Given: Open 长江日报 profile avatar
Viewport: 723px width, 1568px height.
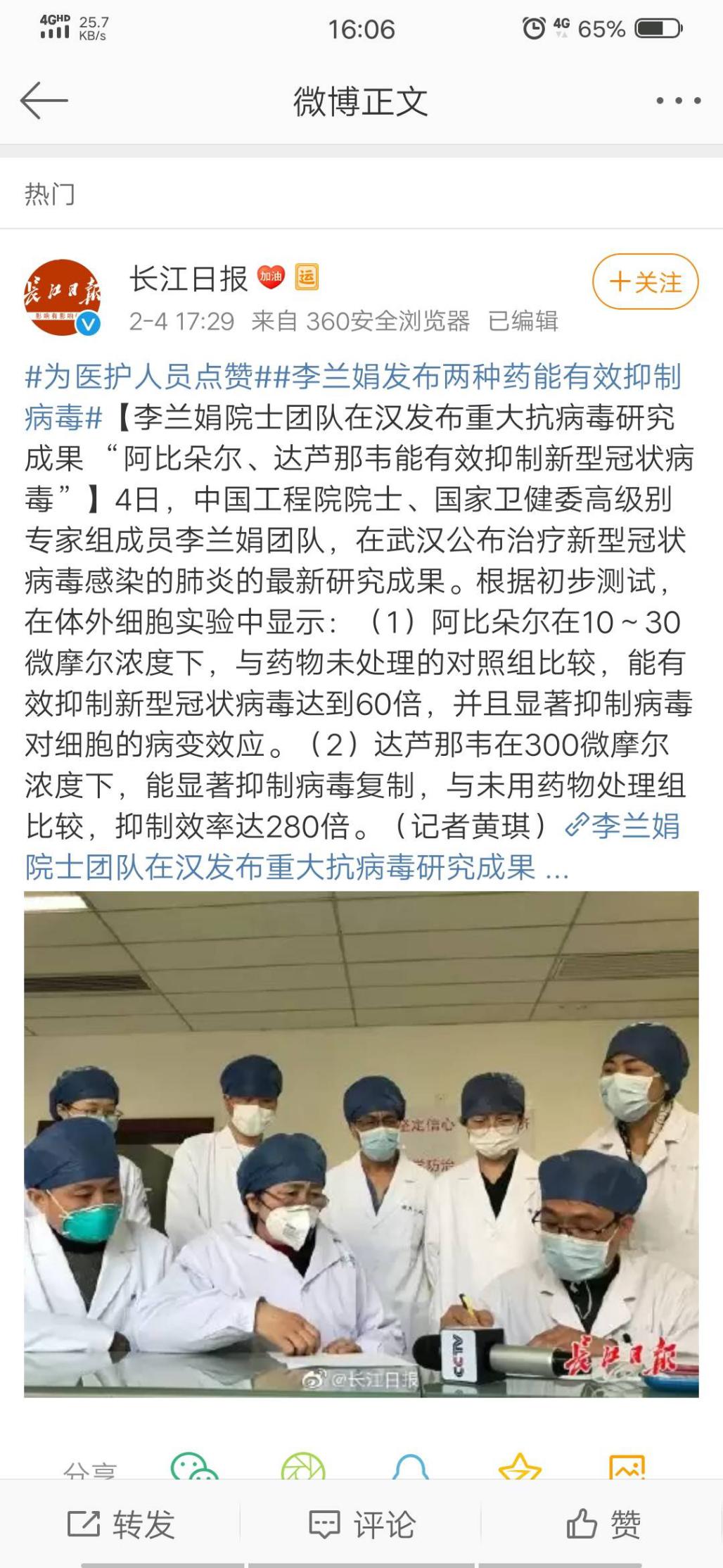Looking at the screenshot, I should click(63, 297).
